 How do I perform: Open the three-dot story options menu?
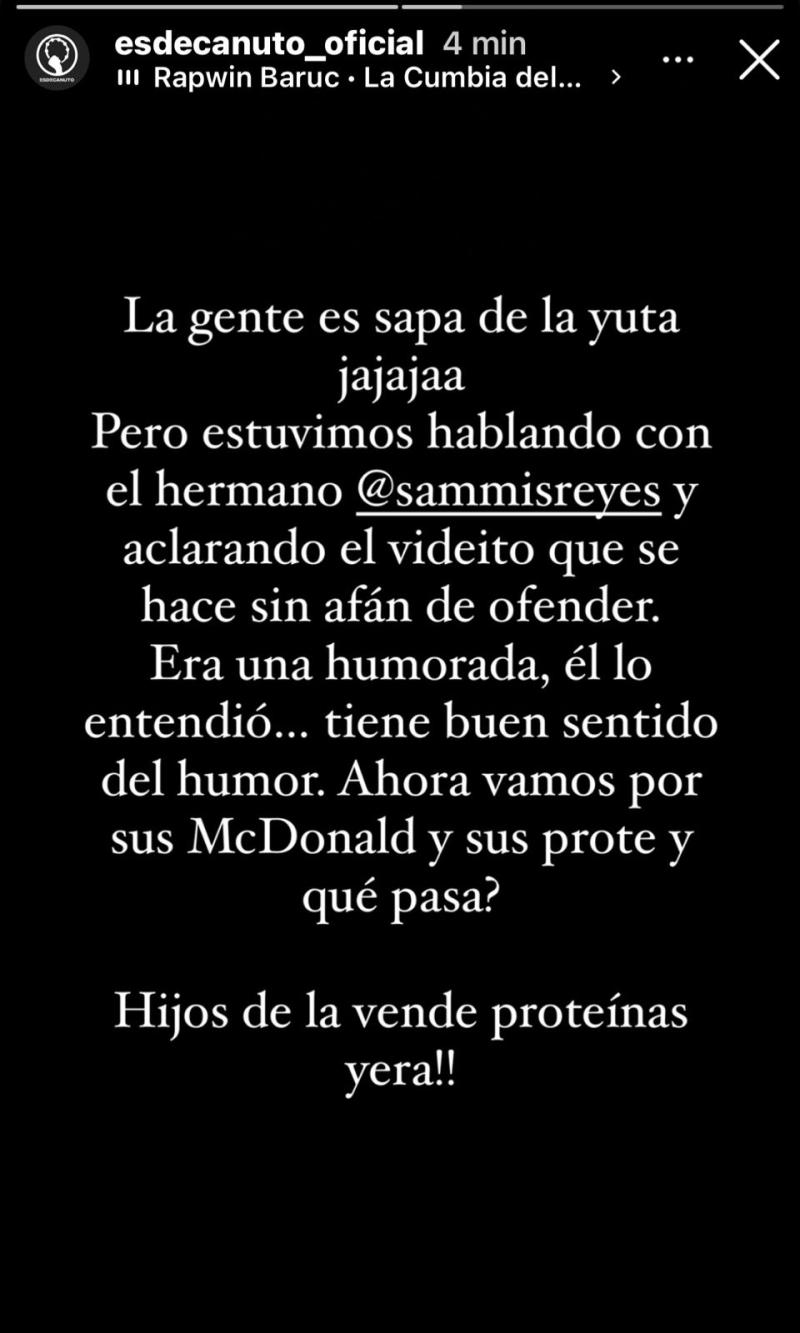[x=678, y=60]
